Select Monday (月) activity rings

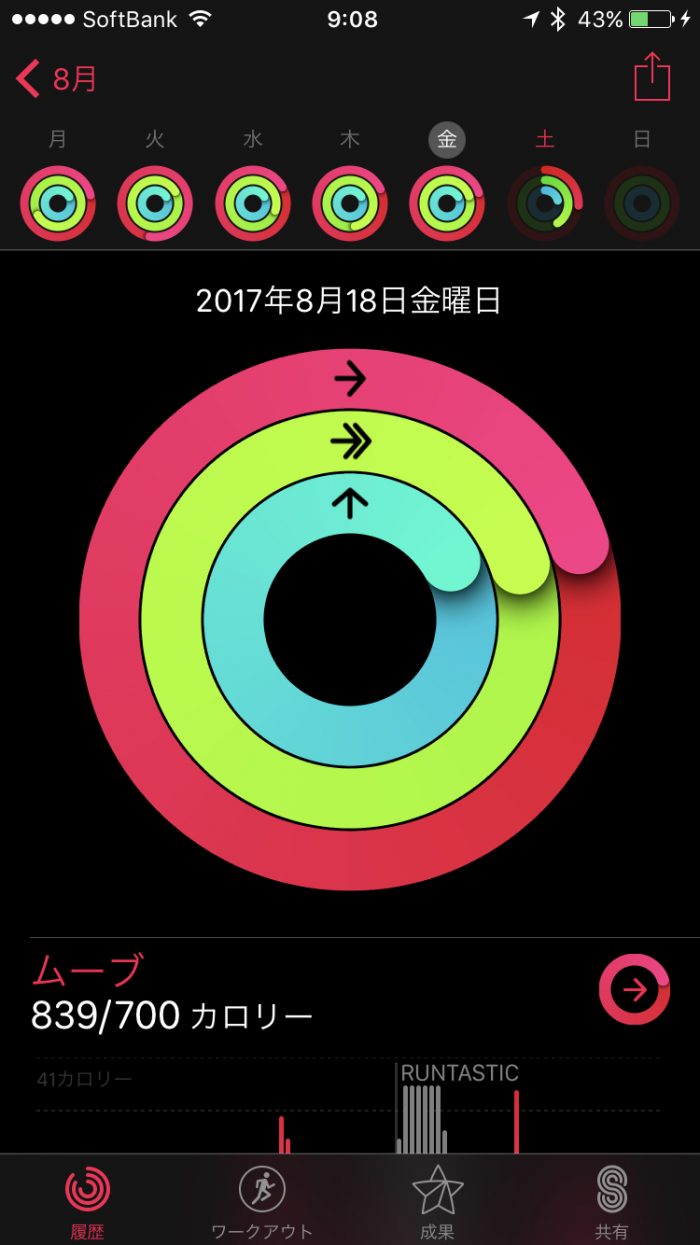pos(58,203)
